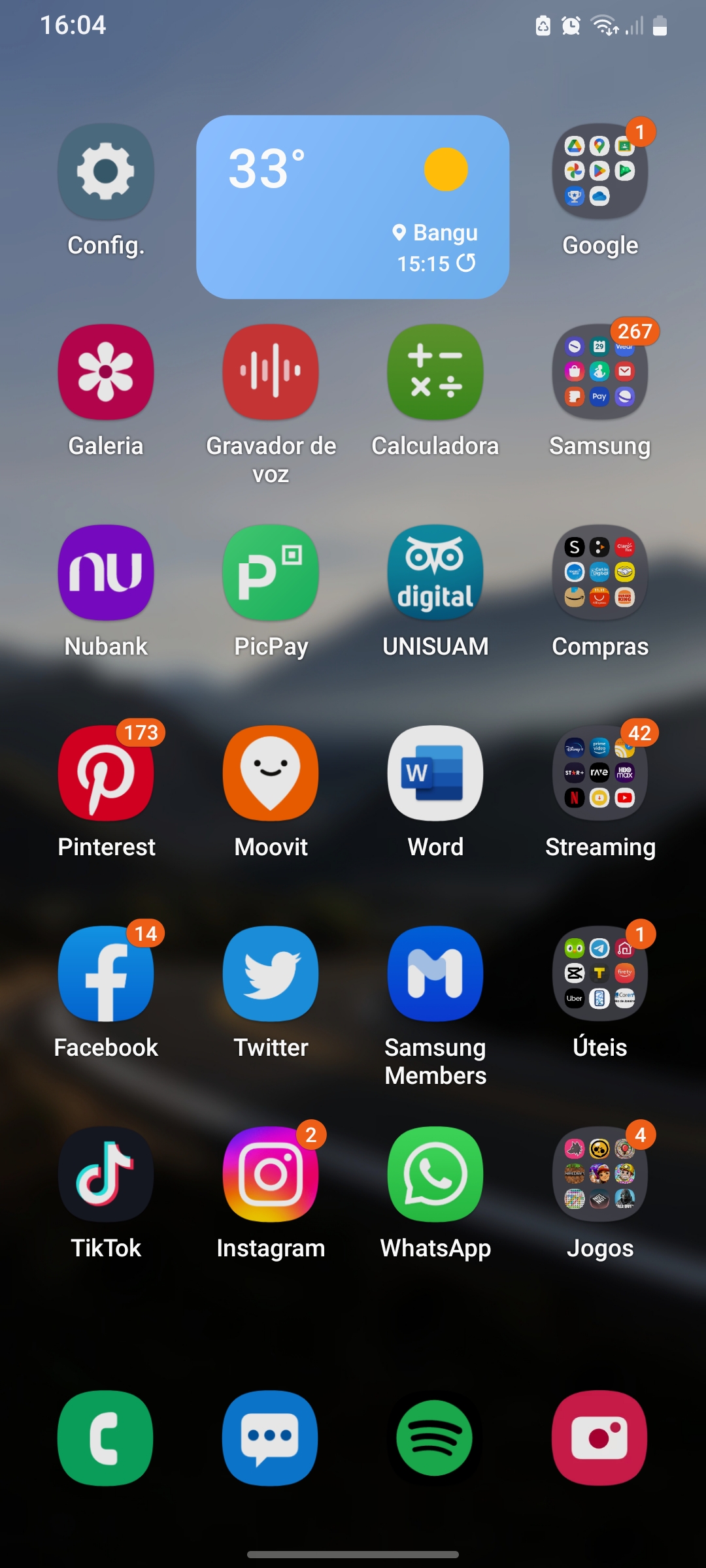
Task: Open the Streaming folder
Action: (599, 774)
